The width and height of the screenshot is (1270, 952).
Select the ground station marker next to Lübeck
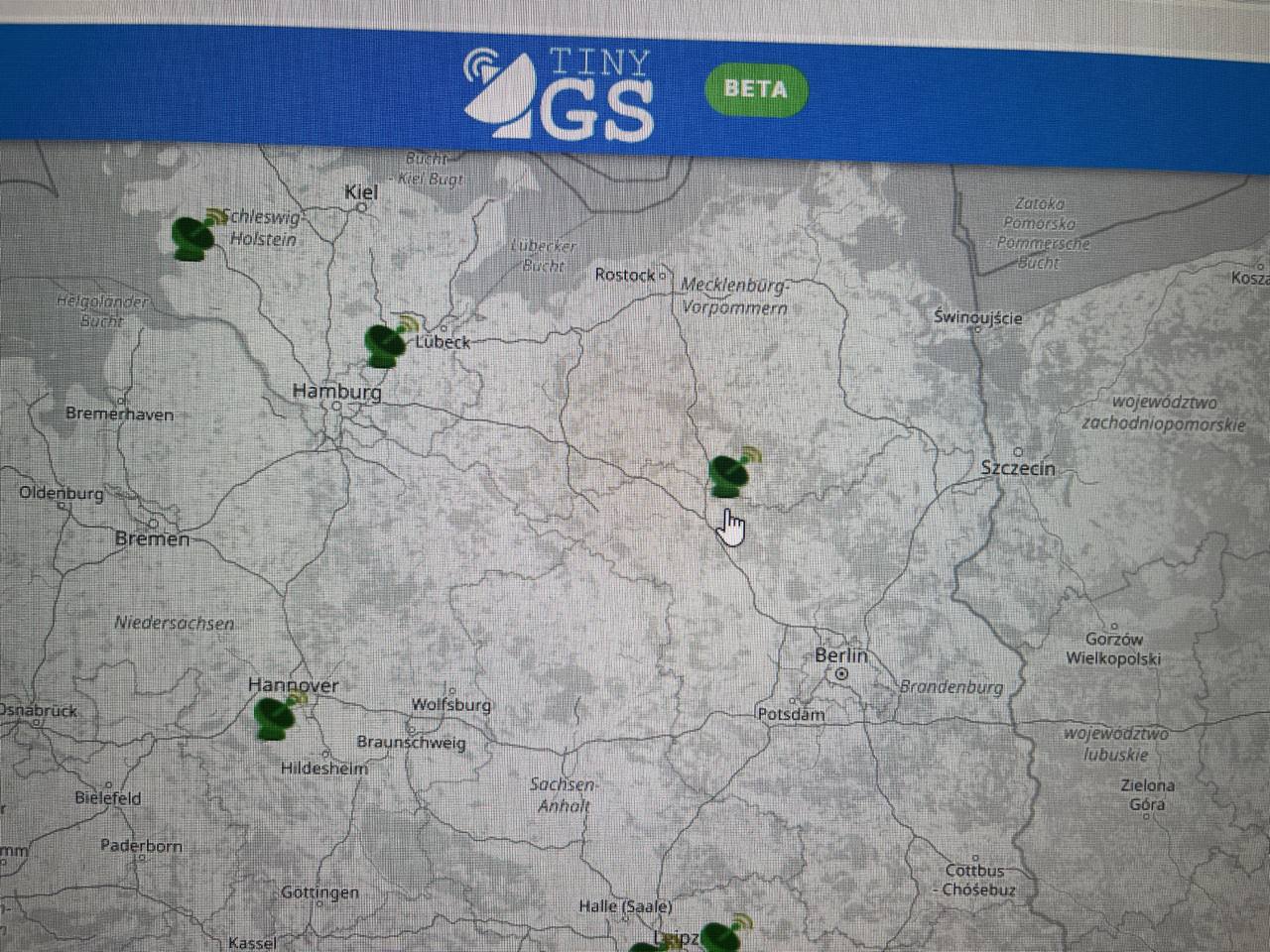click(388, 341)
